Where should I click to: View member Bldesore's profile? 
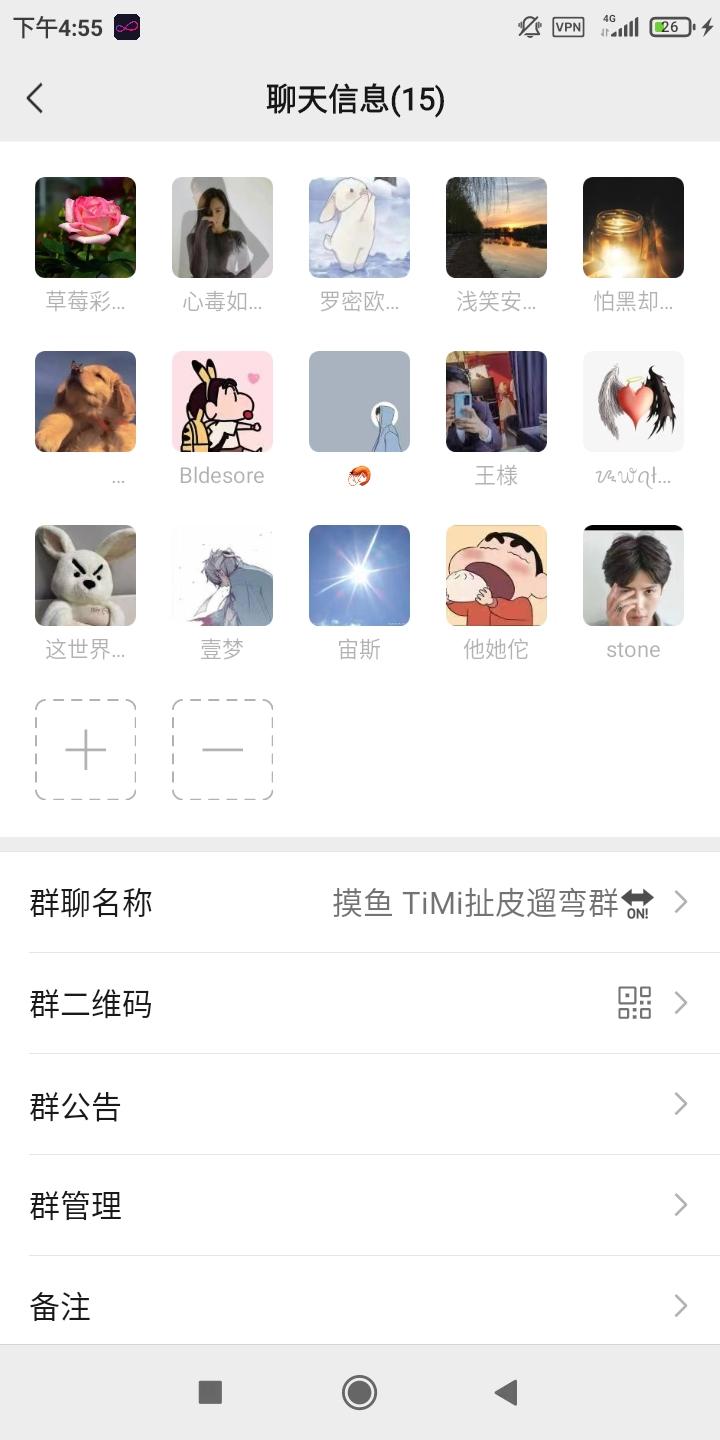[222, 402]
